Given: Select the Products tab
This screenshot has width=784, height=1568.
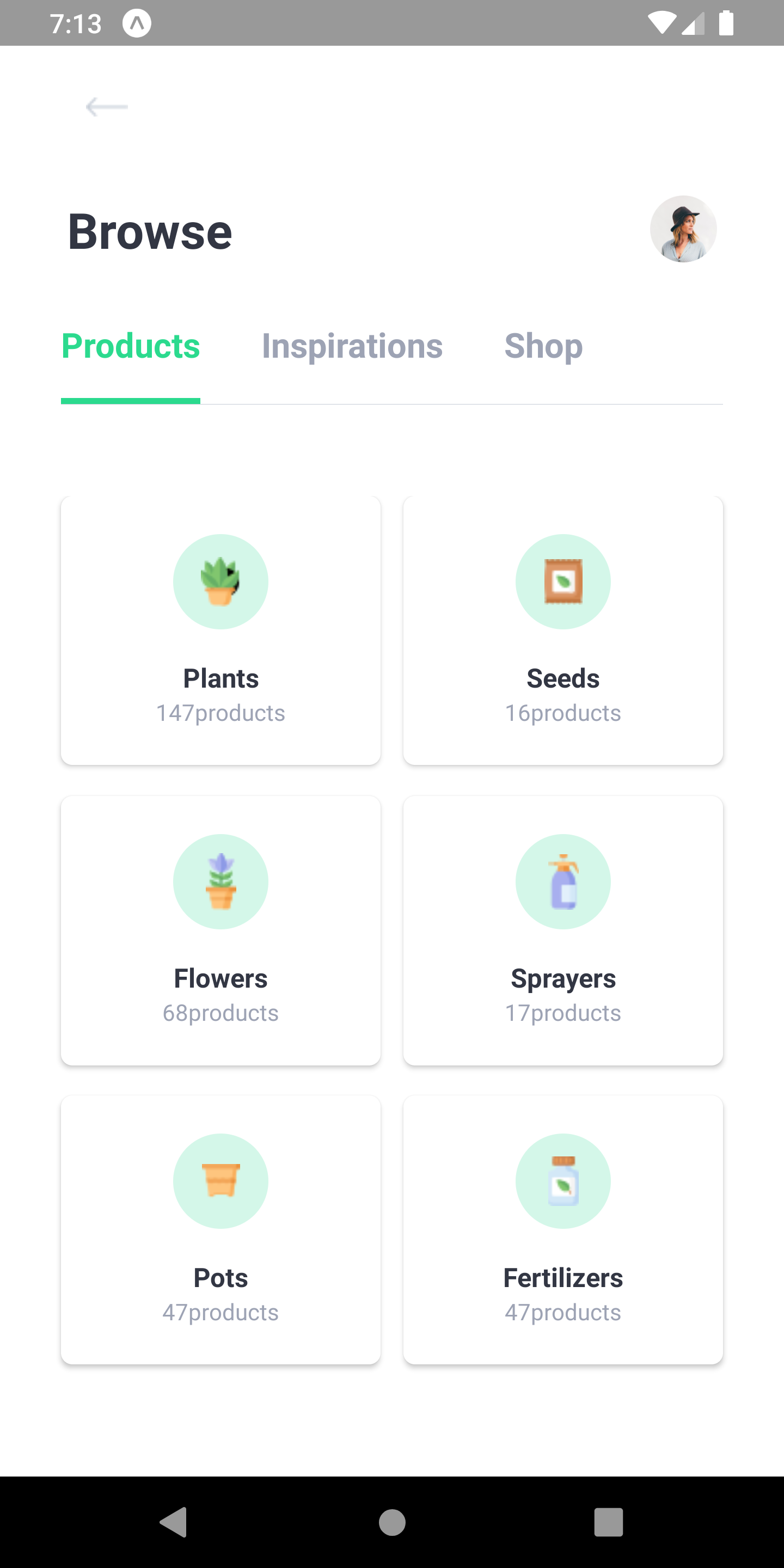Looking at the screenshot, I should coord(130,346).
